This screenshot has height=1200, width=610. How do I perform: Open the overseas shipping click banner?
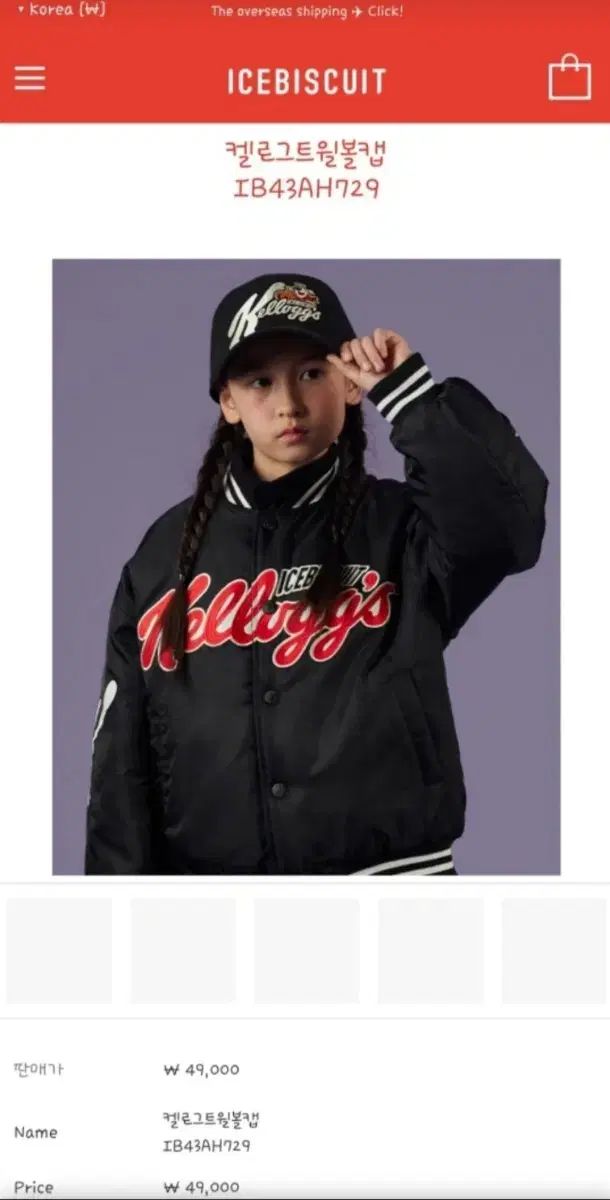pos(307,12)
